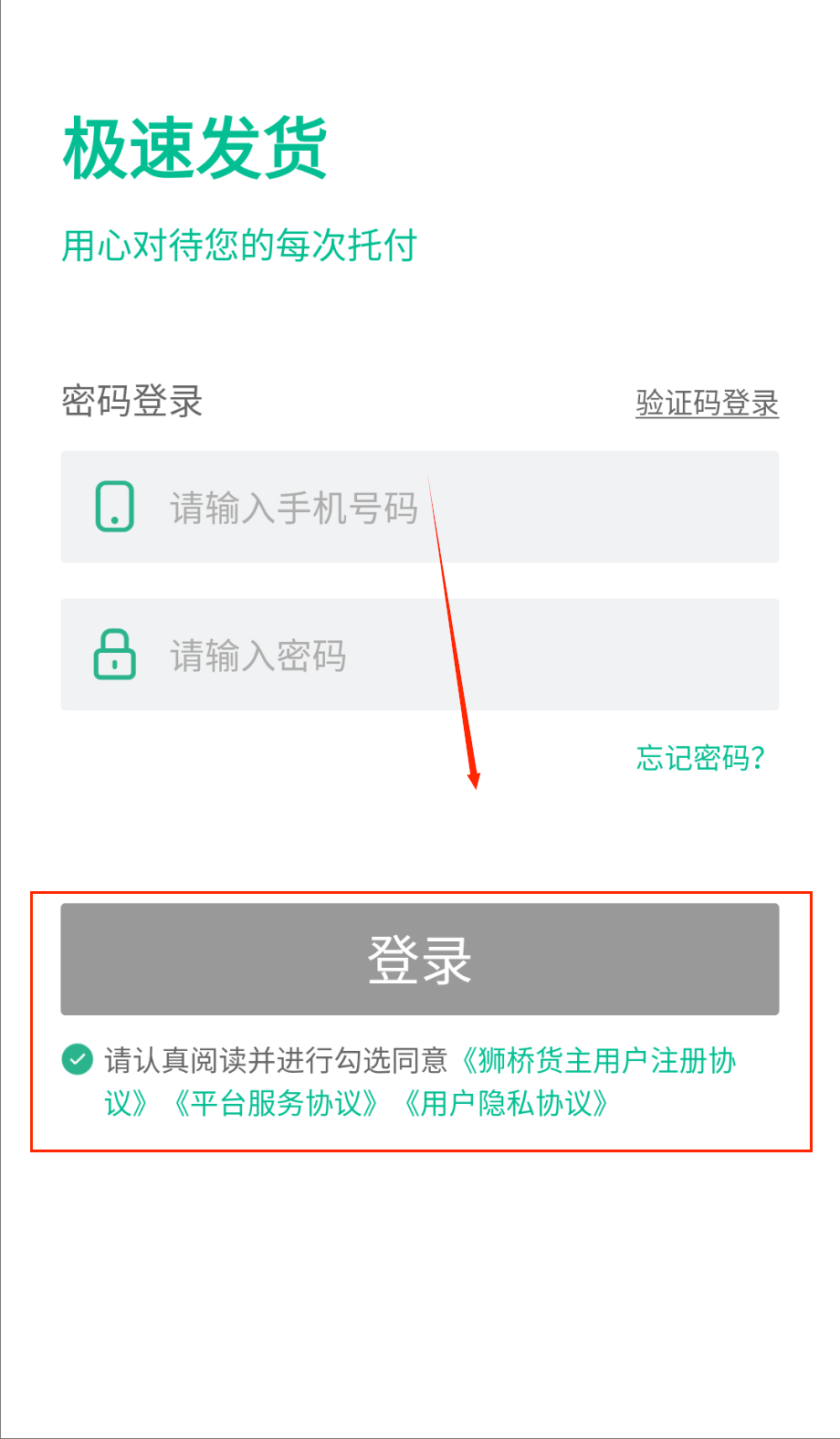Viewport: 840px width, 1439px height.
Task: Uncheck the agreement consent checkbox
Action: tap(78, 1059)
